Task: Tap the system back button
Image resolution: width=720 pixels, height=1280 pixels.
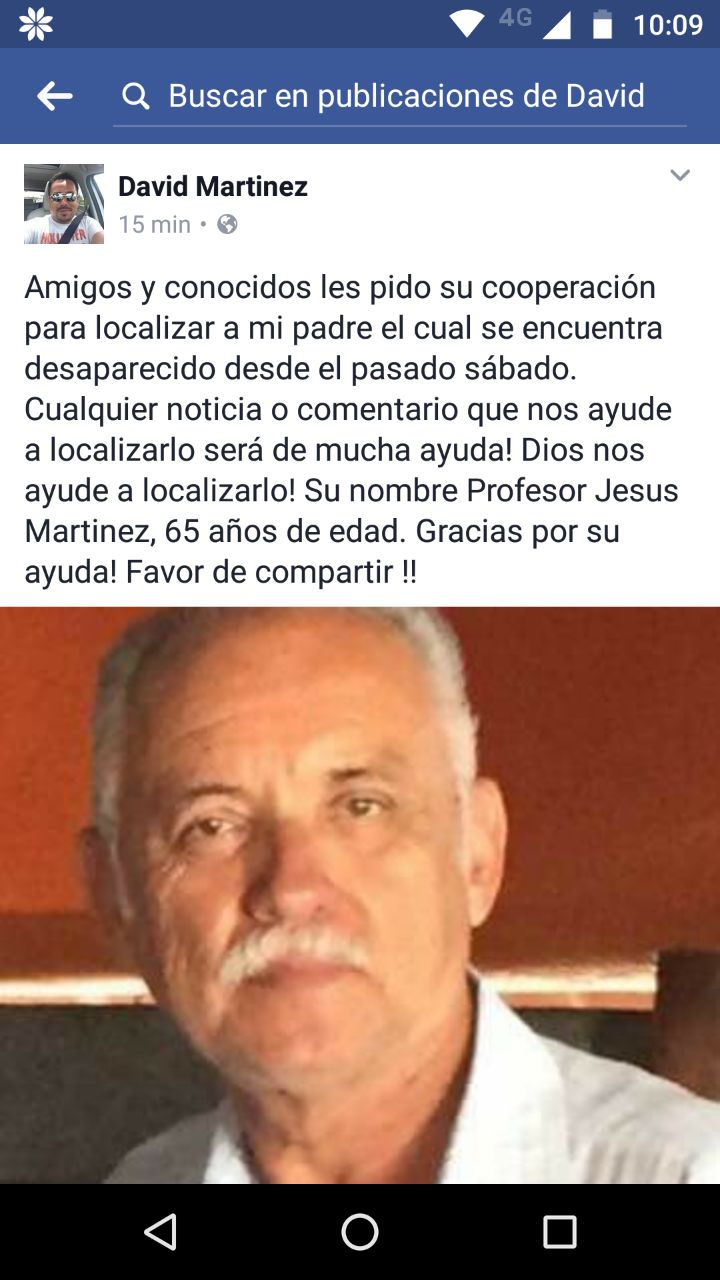Action: click(161, 1232)
